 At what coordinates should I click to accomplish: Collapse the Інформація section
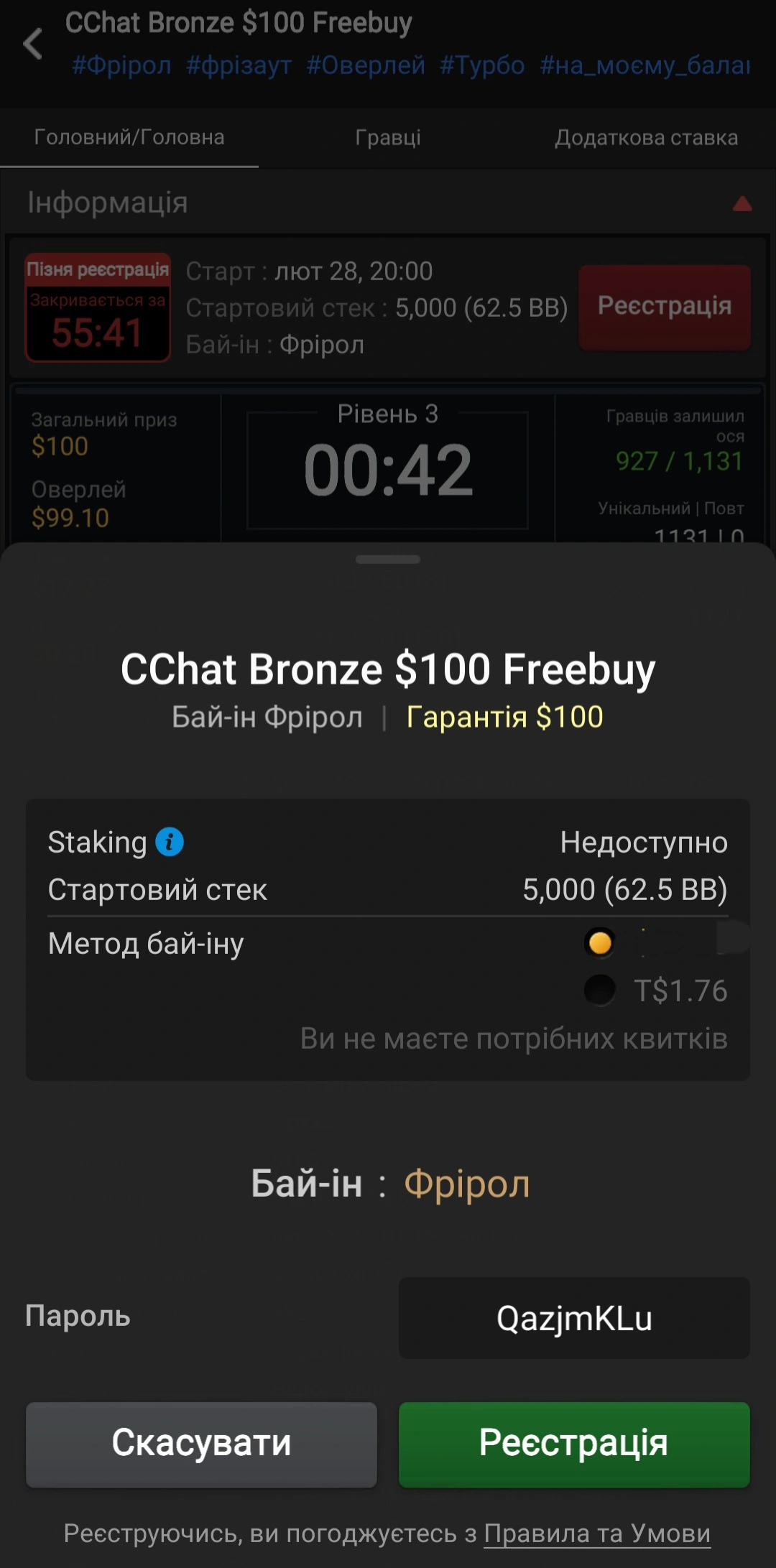[742, 204]
